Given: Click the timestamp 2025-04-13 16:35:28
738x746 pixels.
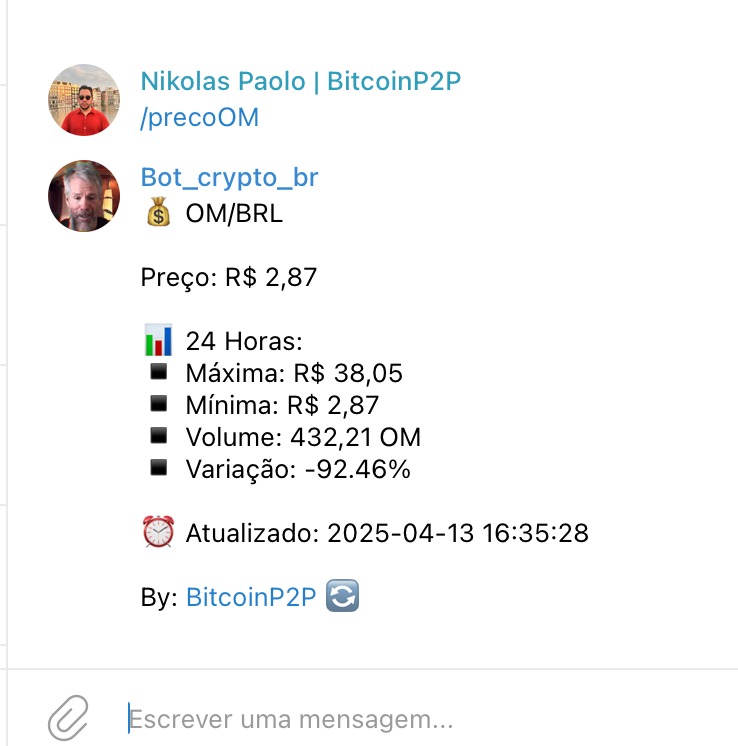Looking at the screenshot, I should pos(456,533).
